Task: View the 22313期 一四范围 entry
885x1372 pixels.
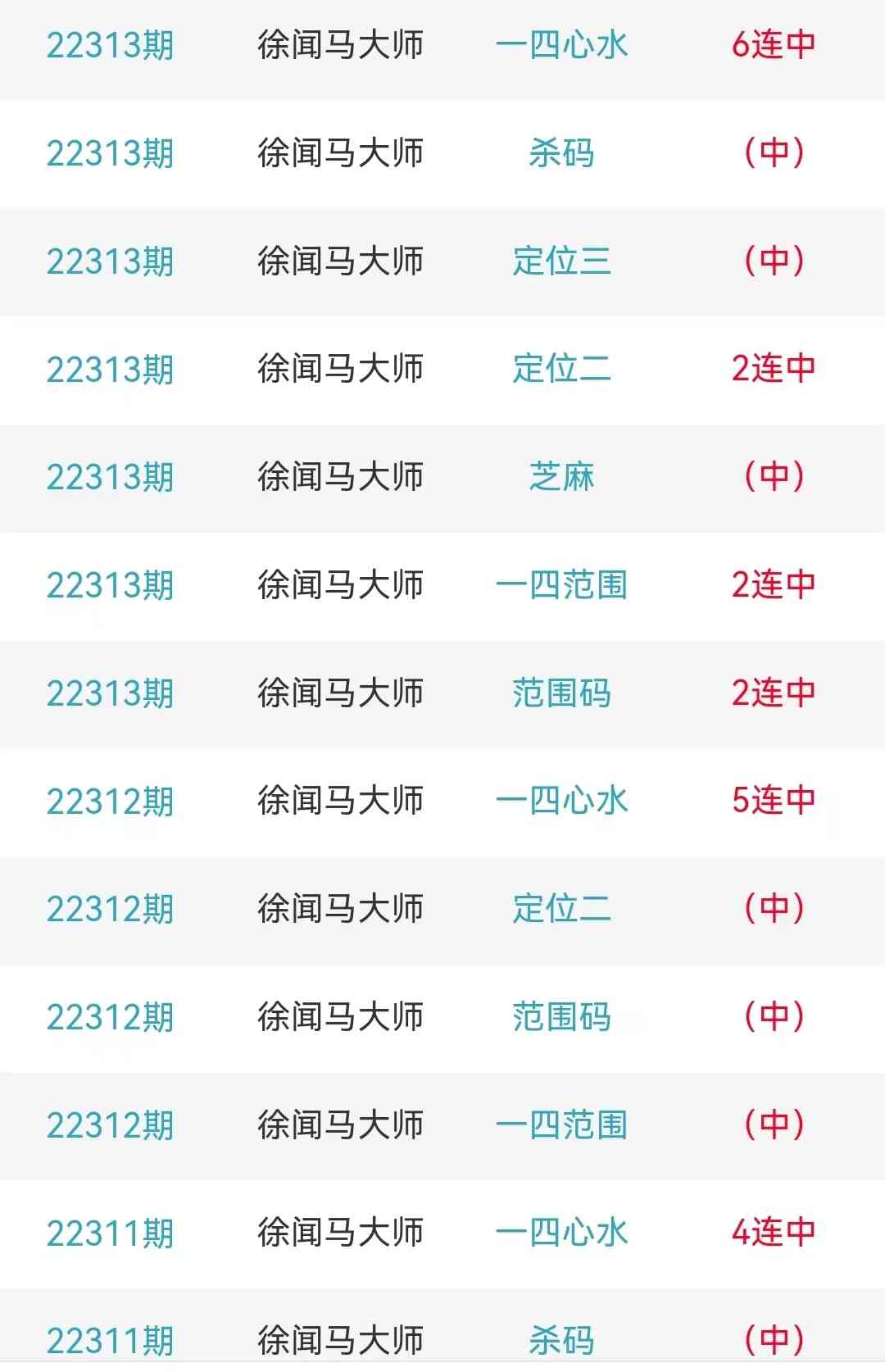Action: (561, 585)
